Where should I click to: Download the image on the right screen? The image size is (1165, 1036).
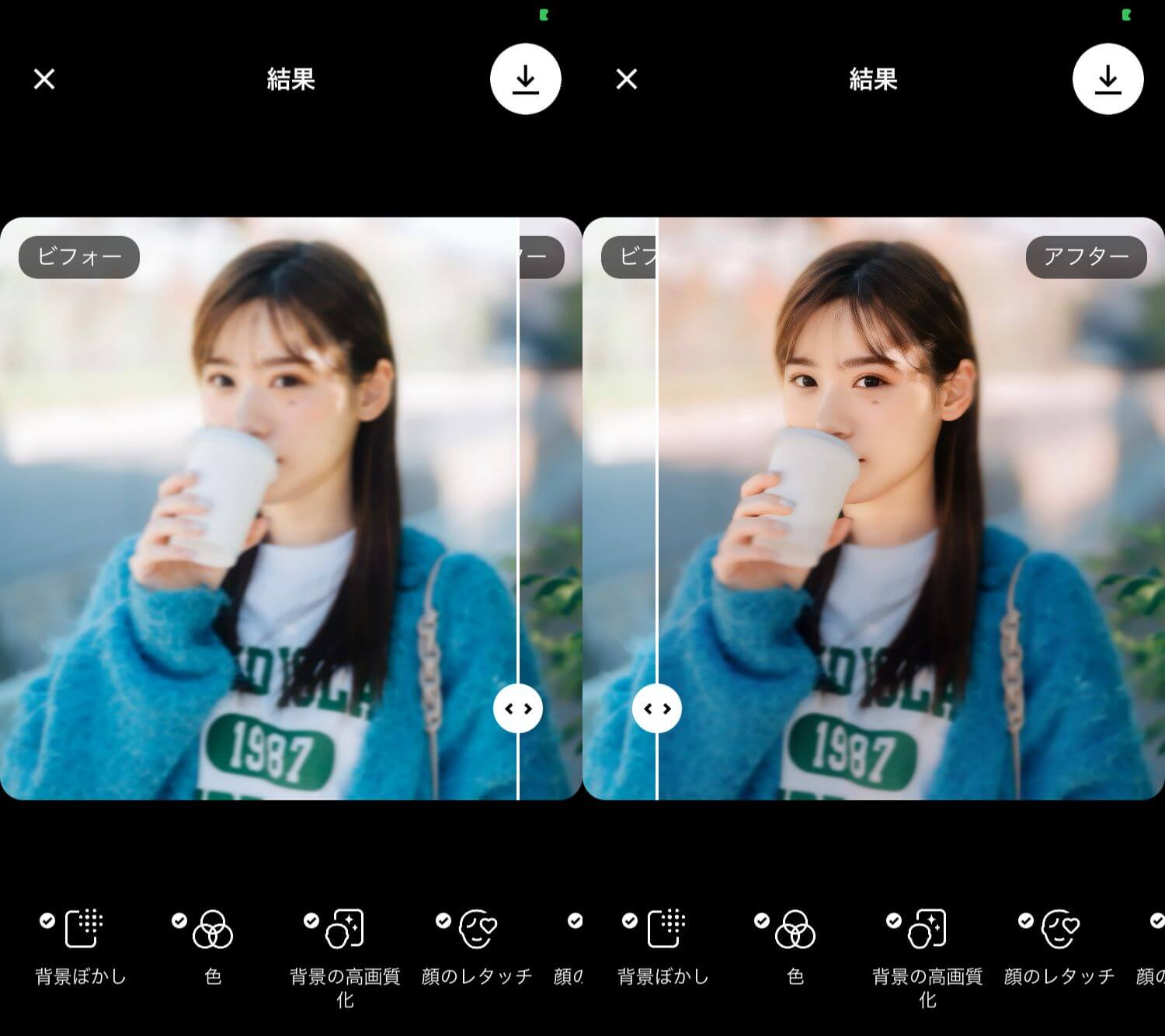pos(1108,79)
